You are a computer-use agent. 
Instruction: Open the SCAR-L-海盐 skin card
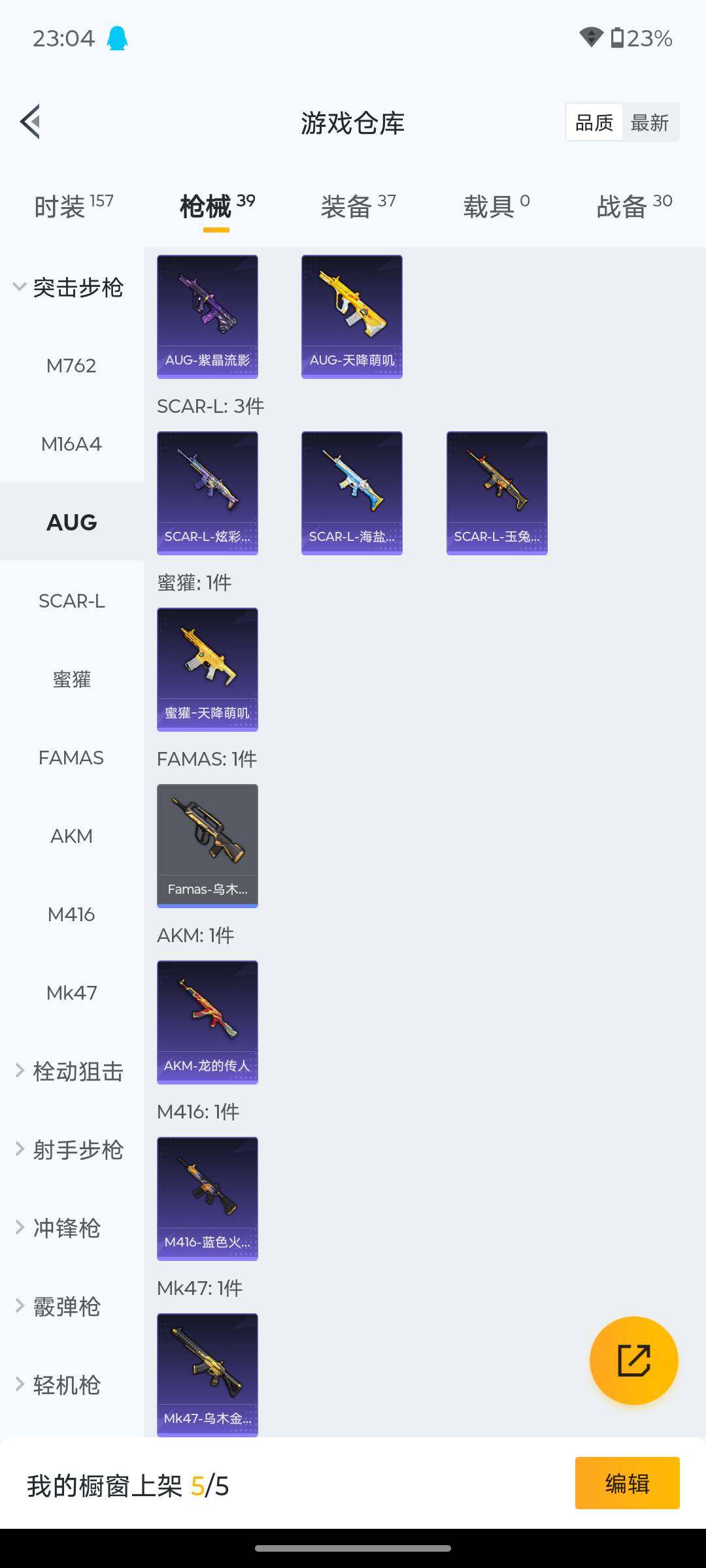pyautogui.click(x=352, y=493)
